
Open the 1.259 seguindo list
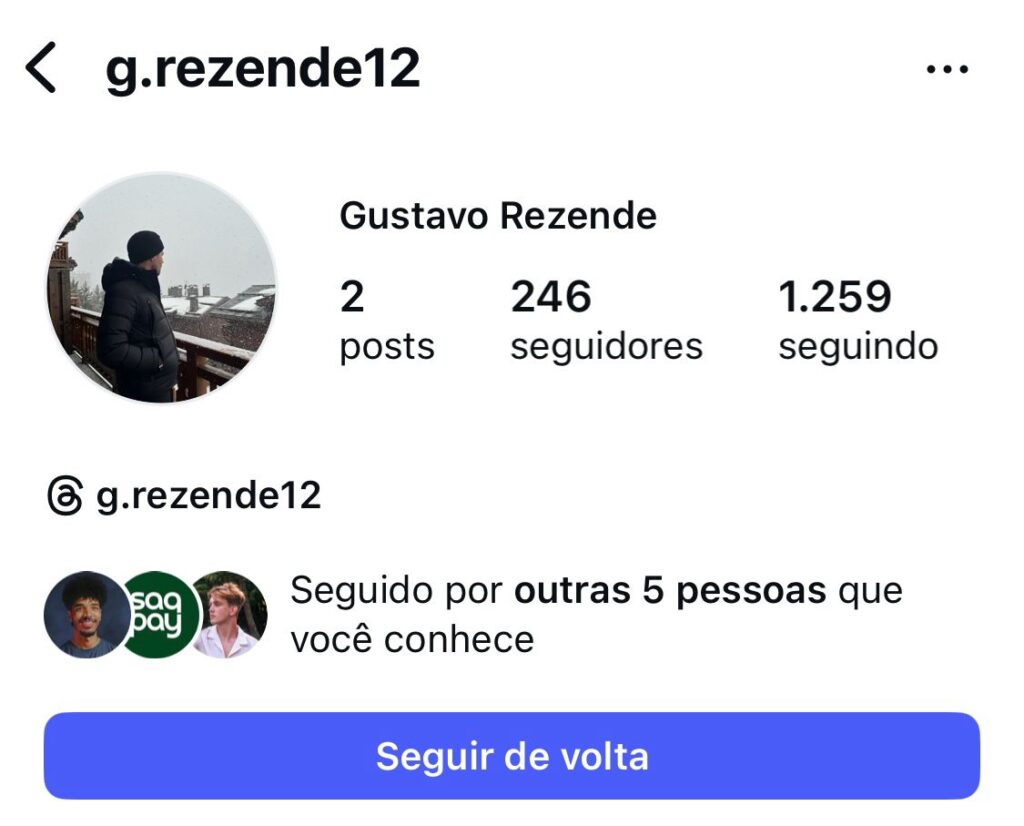pyautogui.click(x=858, y=320)
